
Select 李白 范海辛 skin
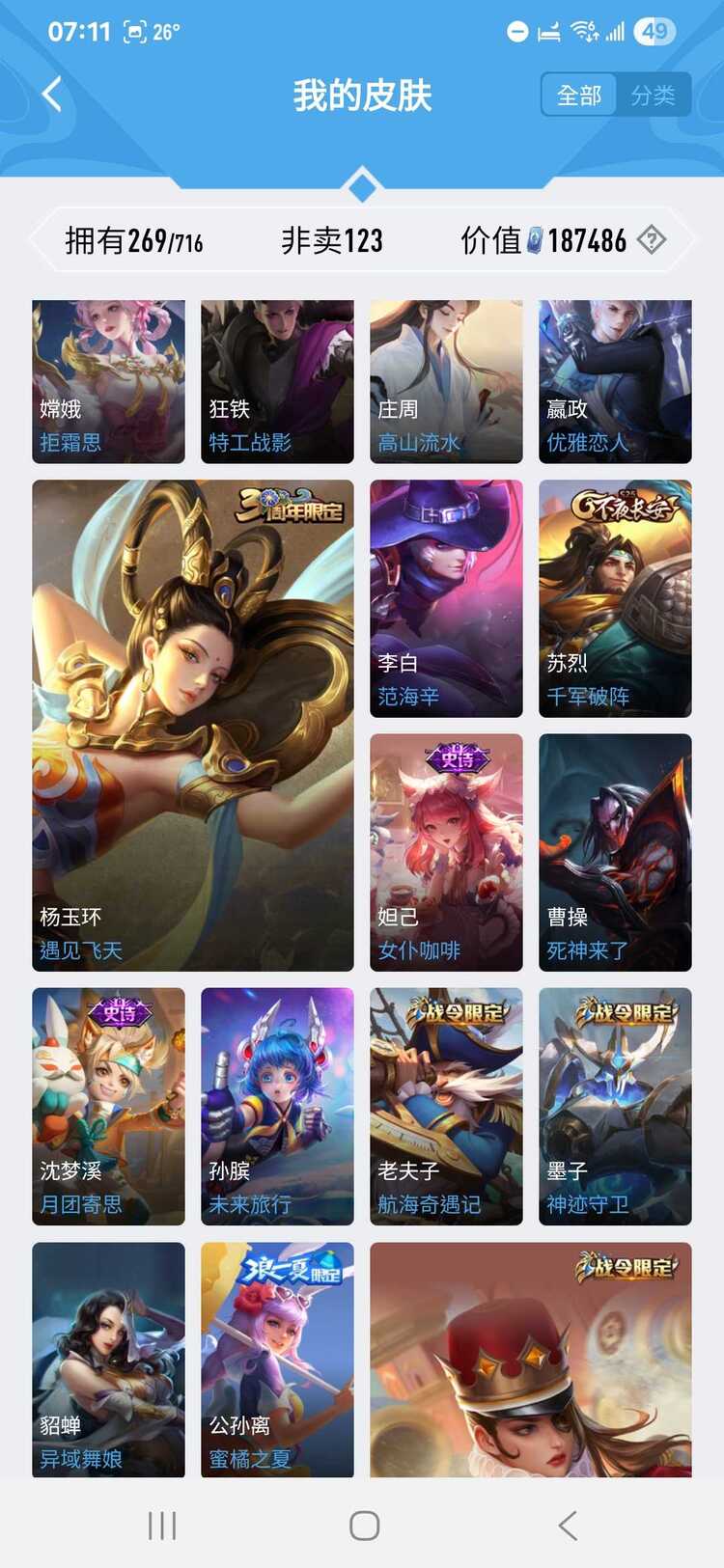point(446,598)
